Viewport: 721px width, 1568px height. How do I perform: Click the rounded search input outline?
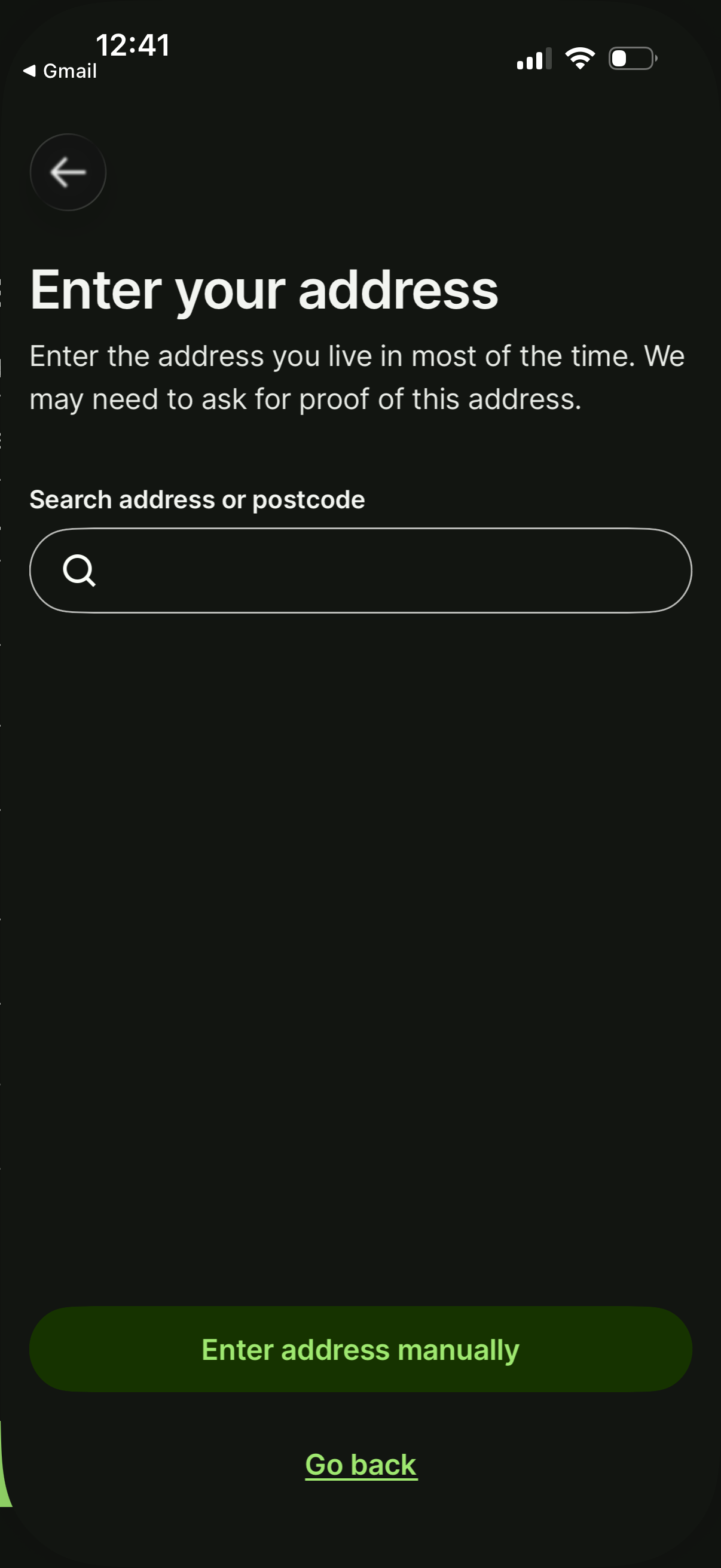(x=360, y=571)
